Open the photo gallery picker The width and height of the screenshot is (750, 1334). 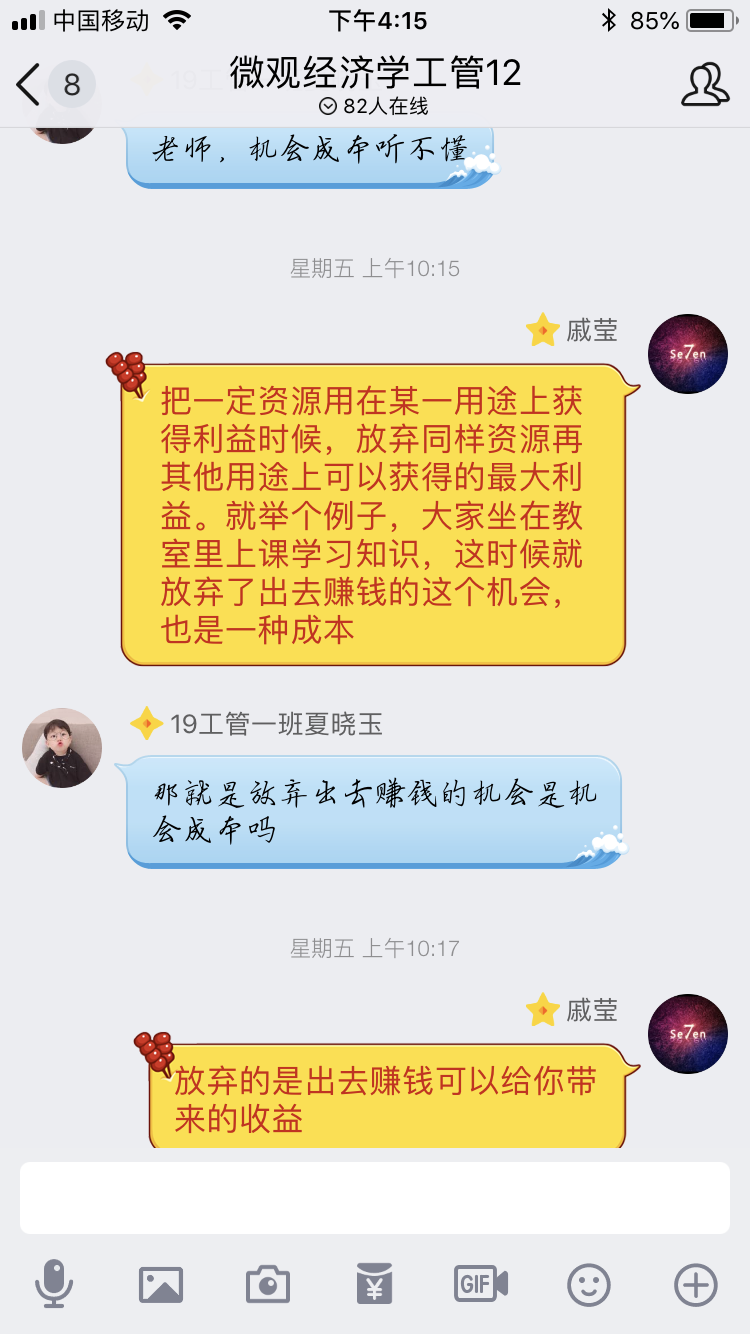pos(161,1284)
